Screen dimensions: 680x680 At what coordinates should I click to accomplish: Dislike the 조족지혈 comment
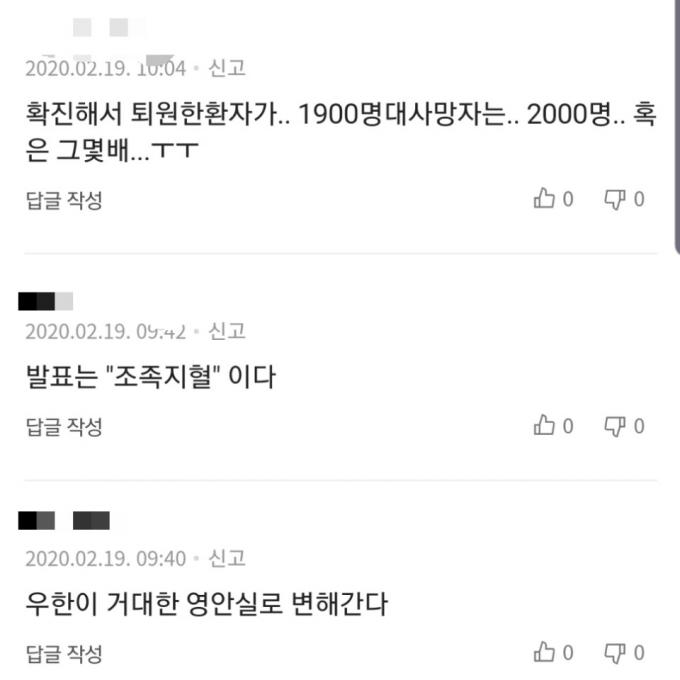pyautogui.click(x=615, y=426)
